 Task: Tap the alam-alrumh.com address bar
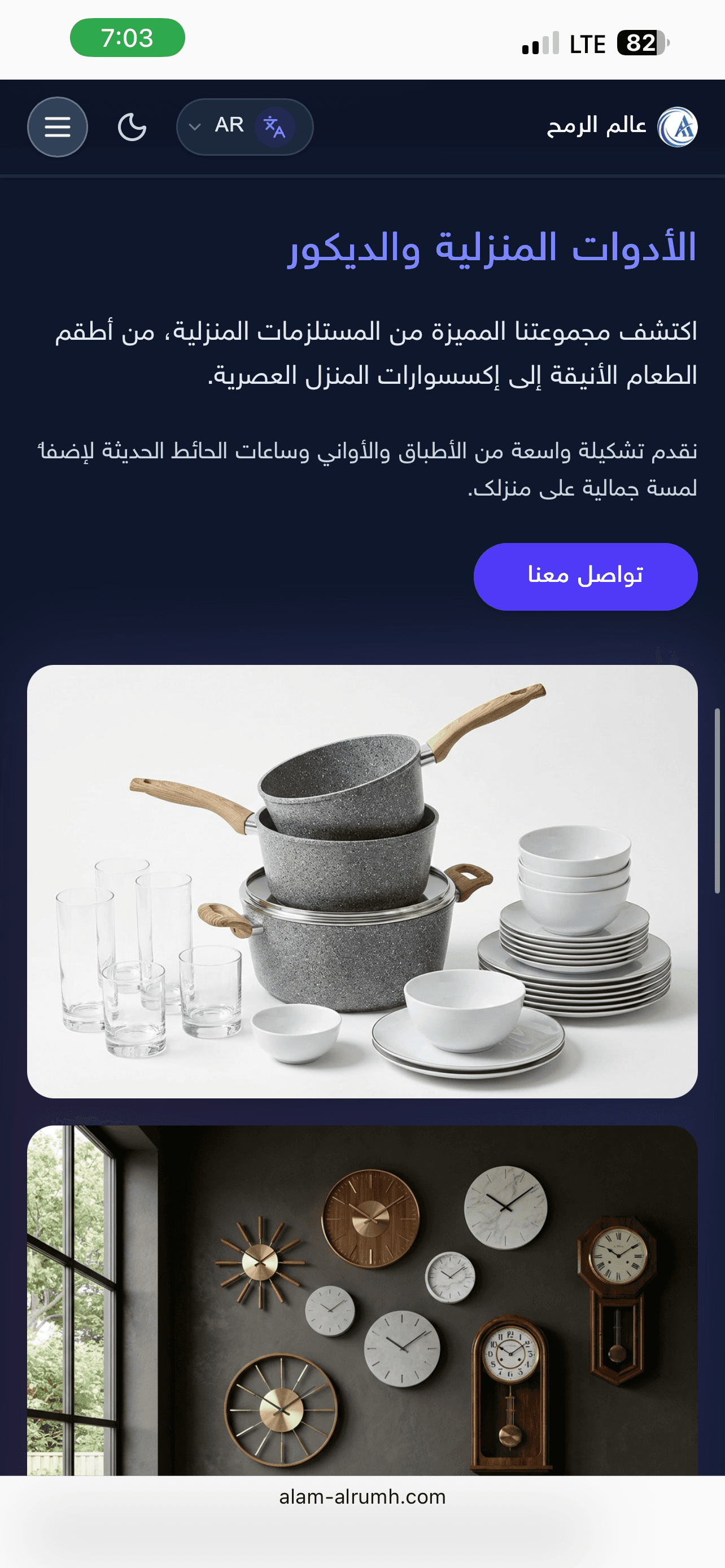362,1497
